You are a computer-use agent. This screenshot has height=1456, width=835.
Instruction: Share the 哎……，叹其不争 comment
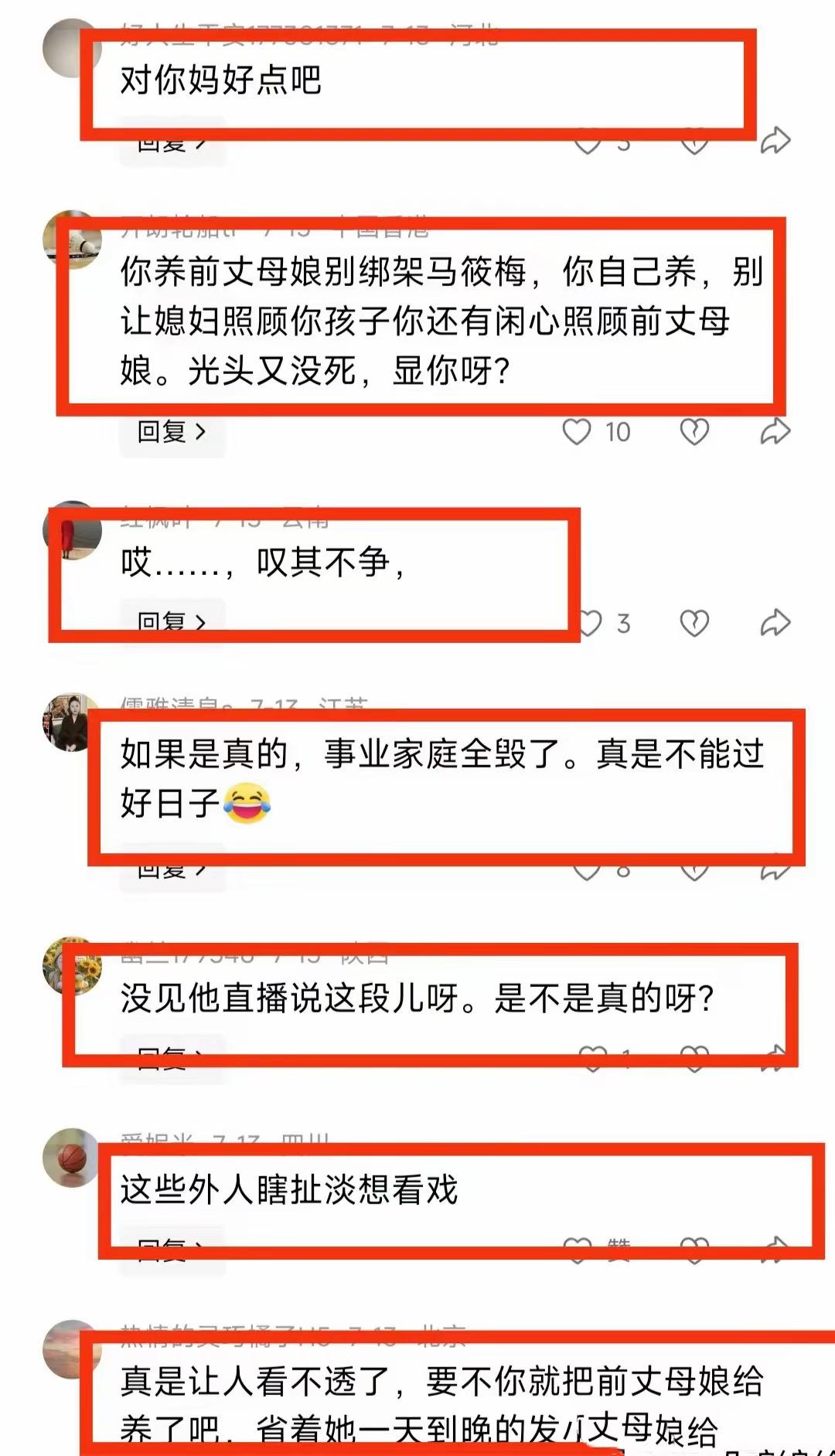pos(775,623)
